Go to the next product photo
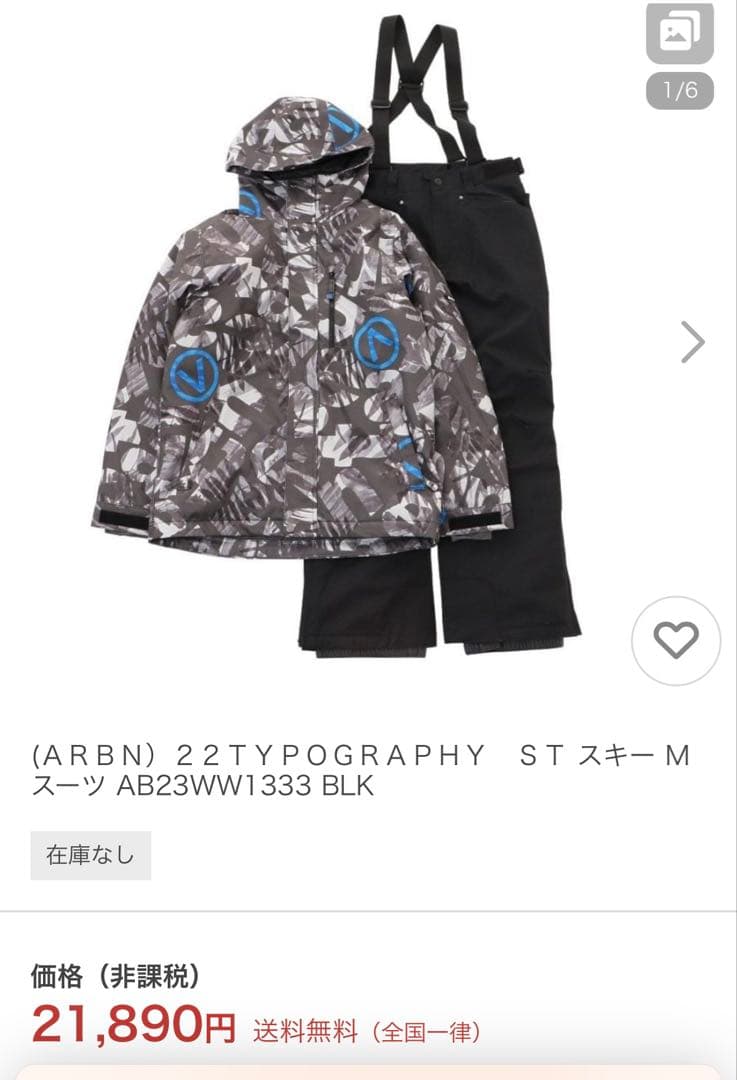737x1080 pixels. [x=693, y=342]
